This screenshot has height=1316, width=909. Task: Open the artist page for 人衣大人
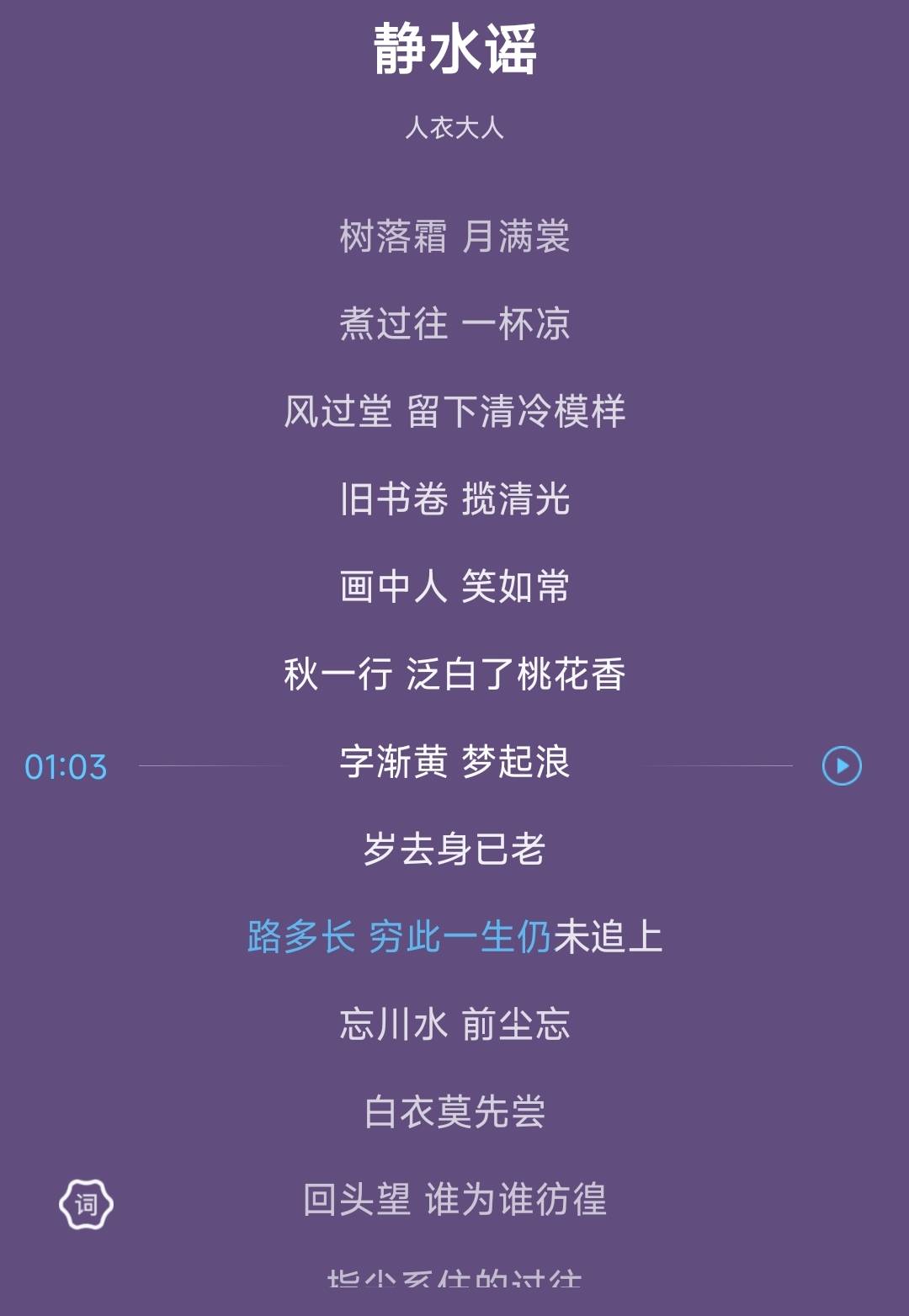pyautogui.click(x=454, y=126)
